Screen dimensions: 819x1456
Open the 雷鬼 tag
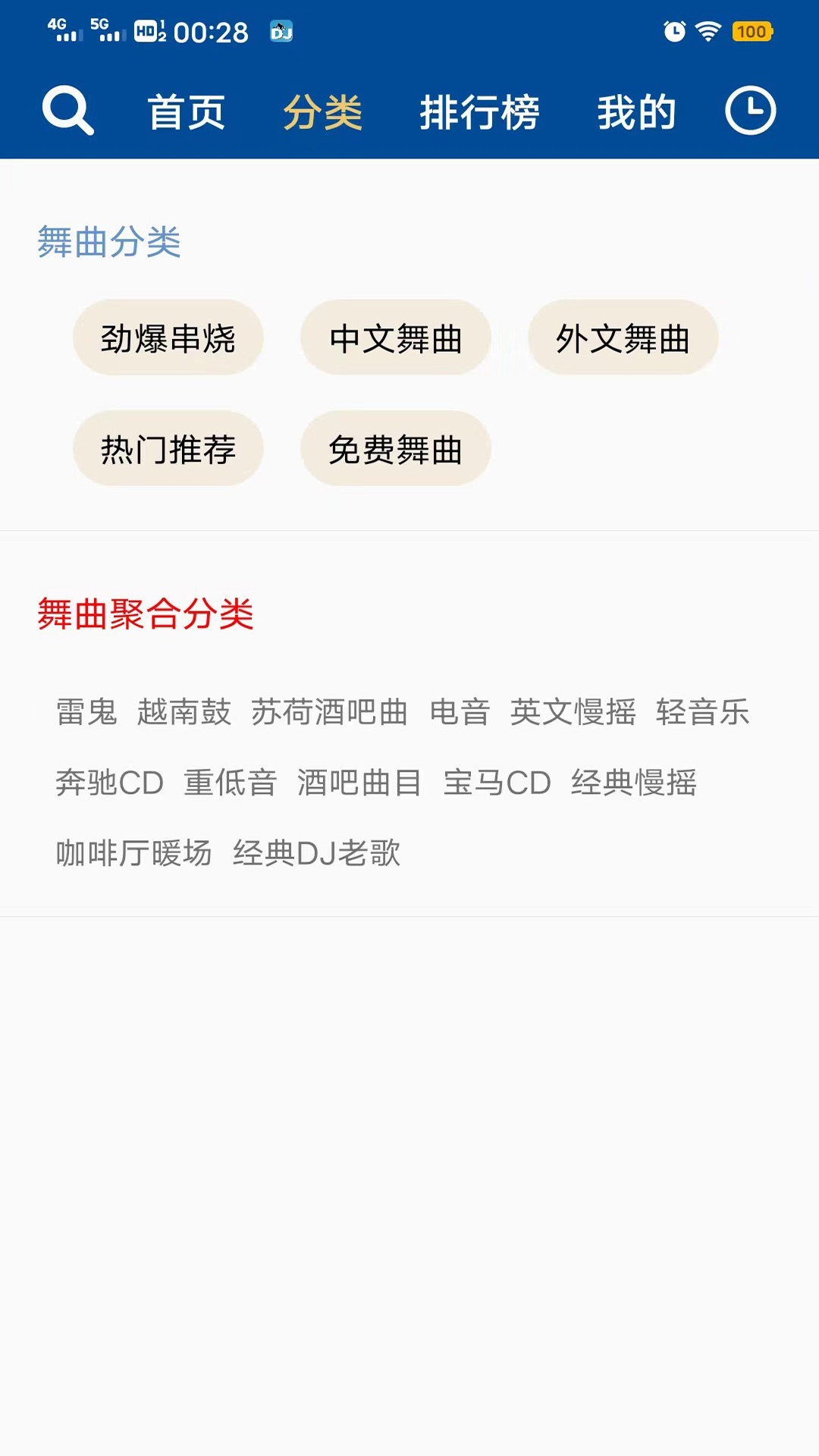pos(87,711)
